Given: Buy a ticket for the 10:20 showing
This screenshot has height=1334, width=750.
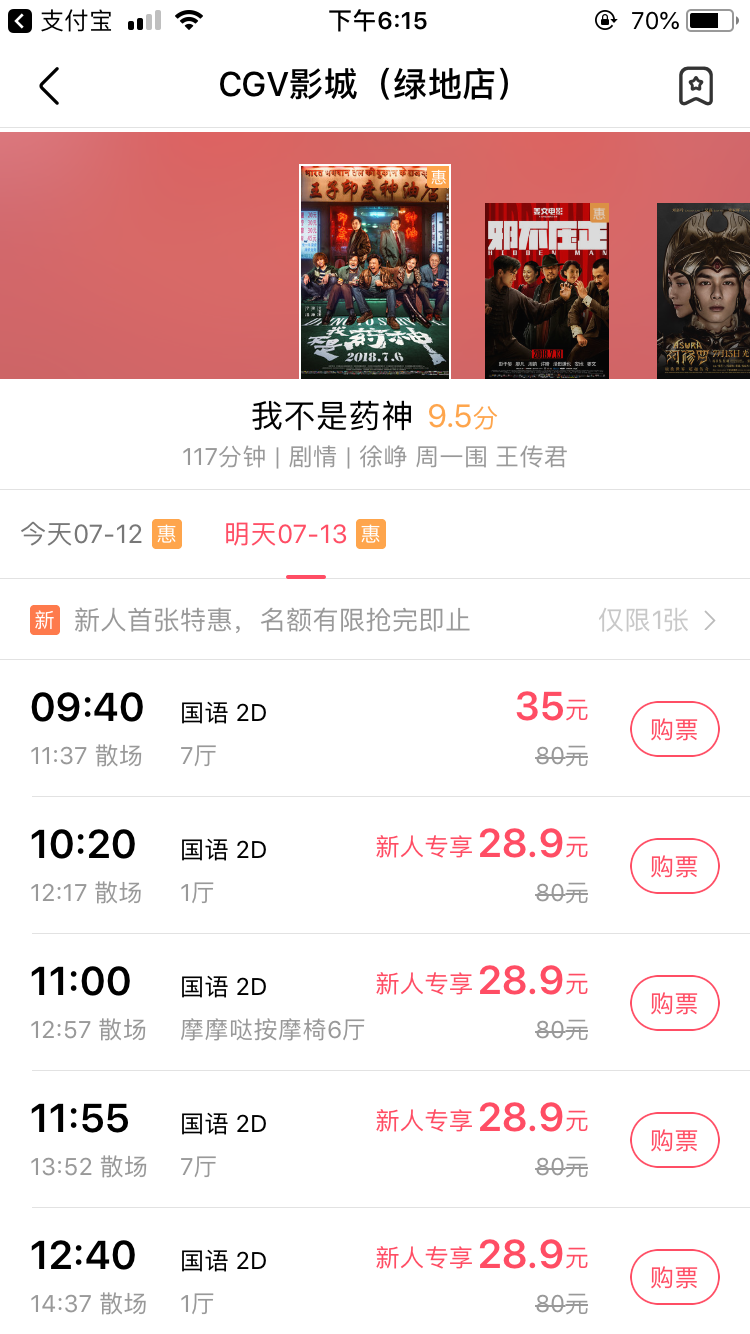Looking at the screenshot, I should click(674, 866).
